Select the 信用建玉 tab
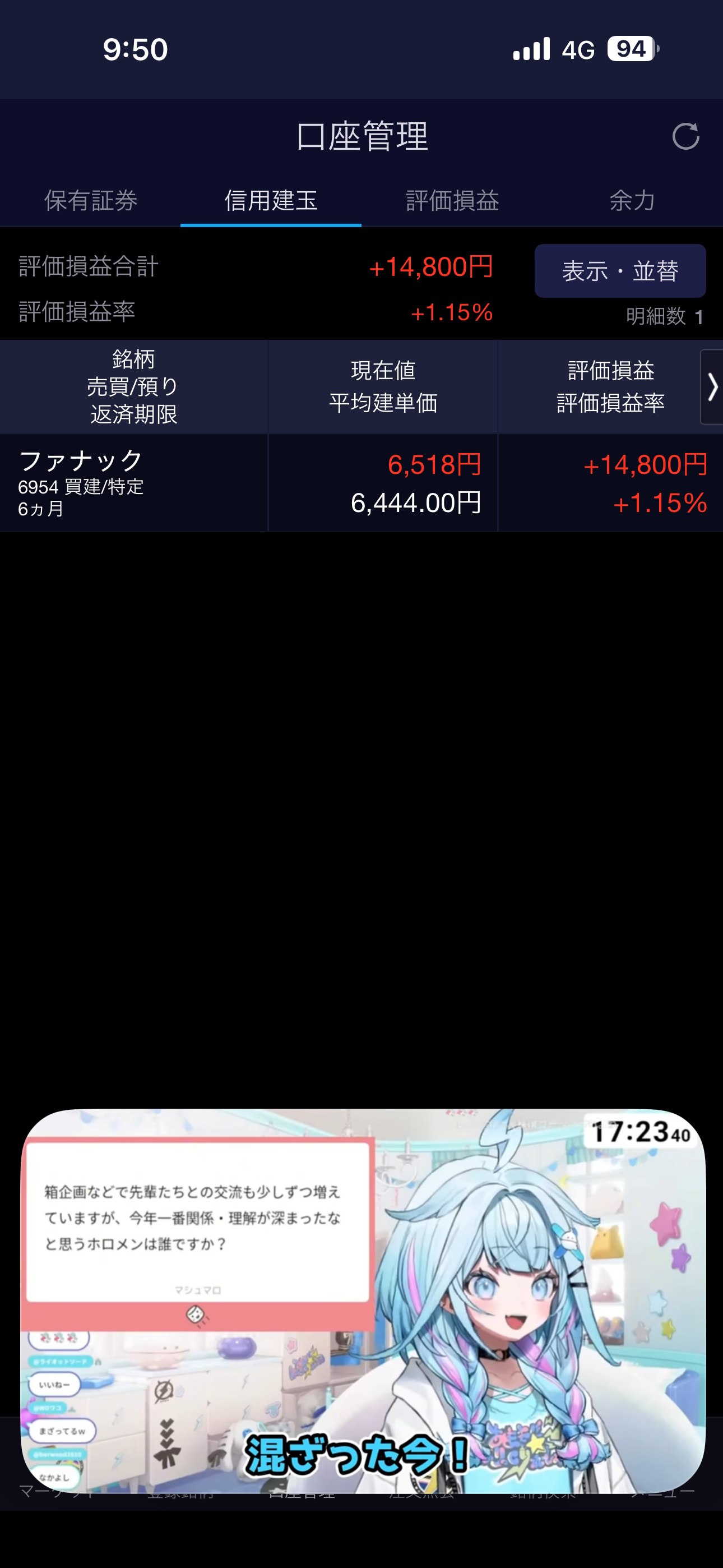Viewport: 723px width, 1568px height. (x=271, y=200)
